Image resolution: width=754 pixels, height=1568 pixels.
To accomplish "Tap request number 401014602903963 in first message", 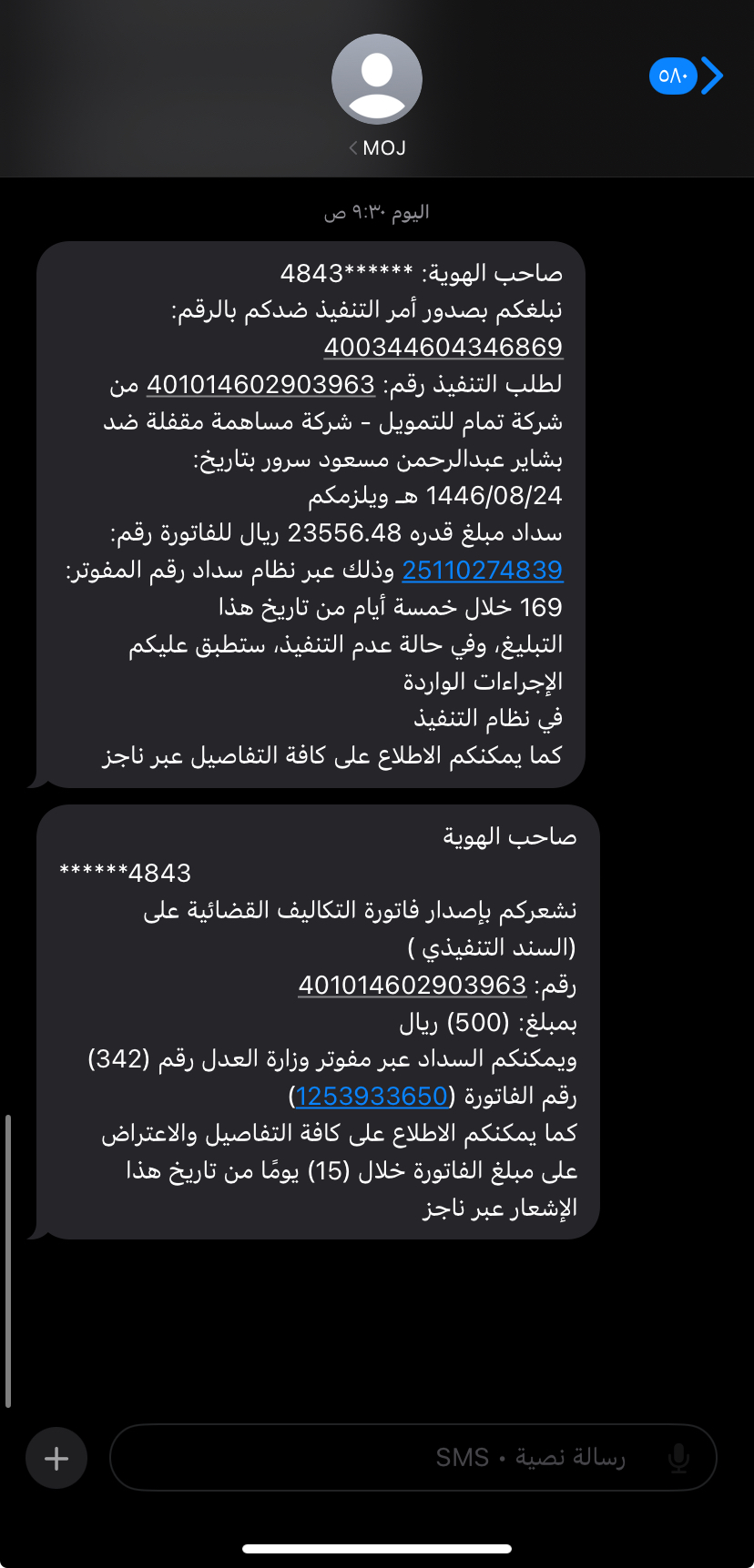I will 260,384.
